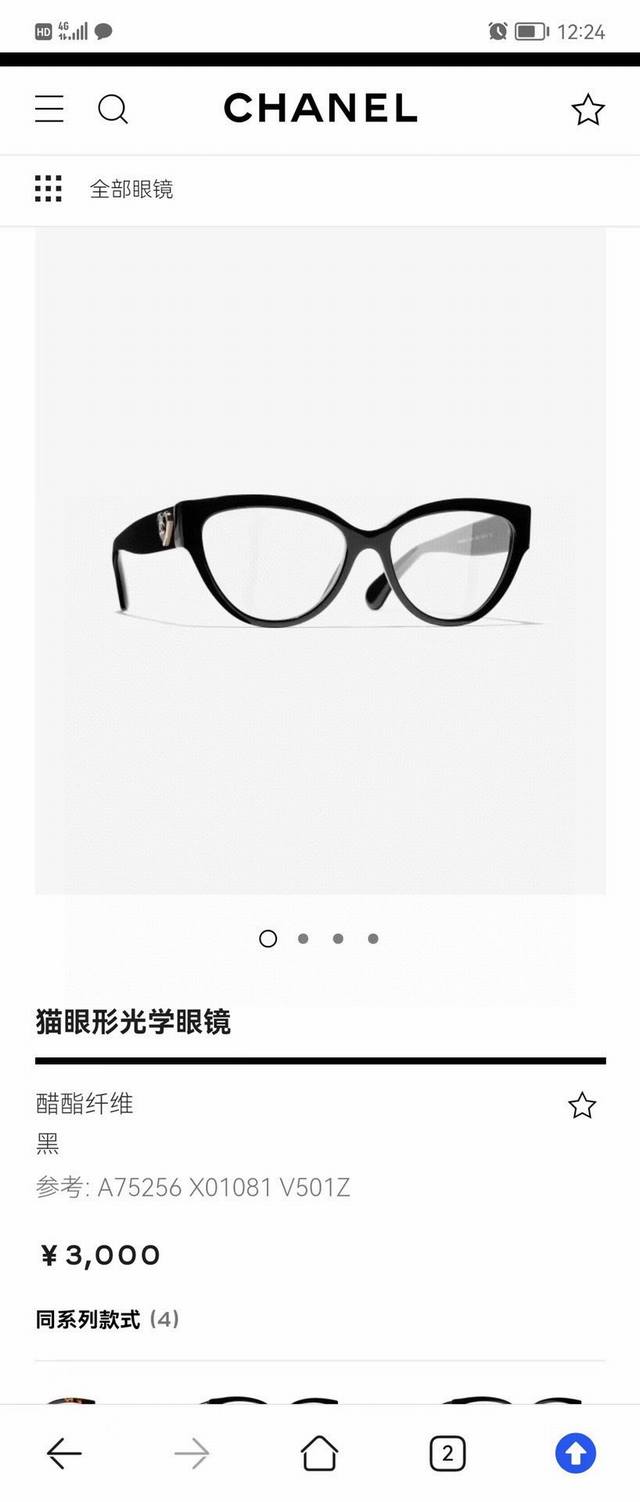The image size is (640, 1502).
Task: Open wishlist star in the header
Action: 588,109
